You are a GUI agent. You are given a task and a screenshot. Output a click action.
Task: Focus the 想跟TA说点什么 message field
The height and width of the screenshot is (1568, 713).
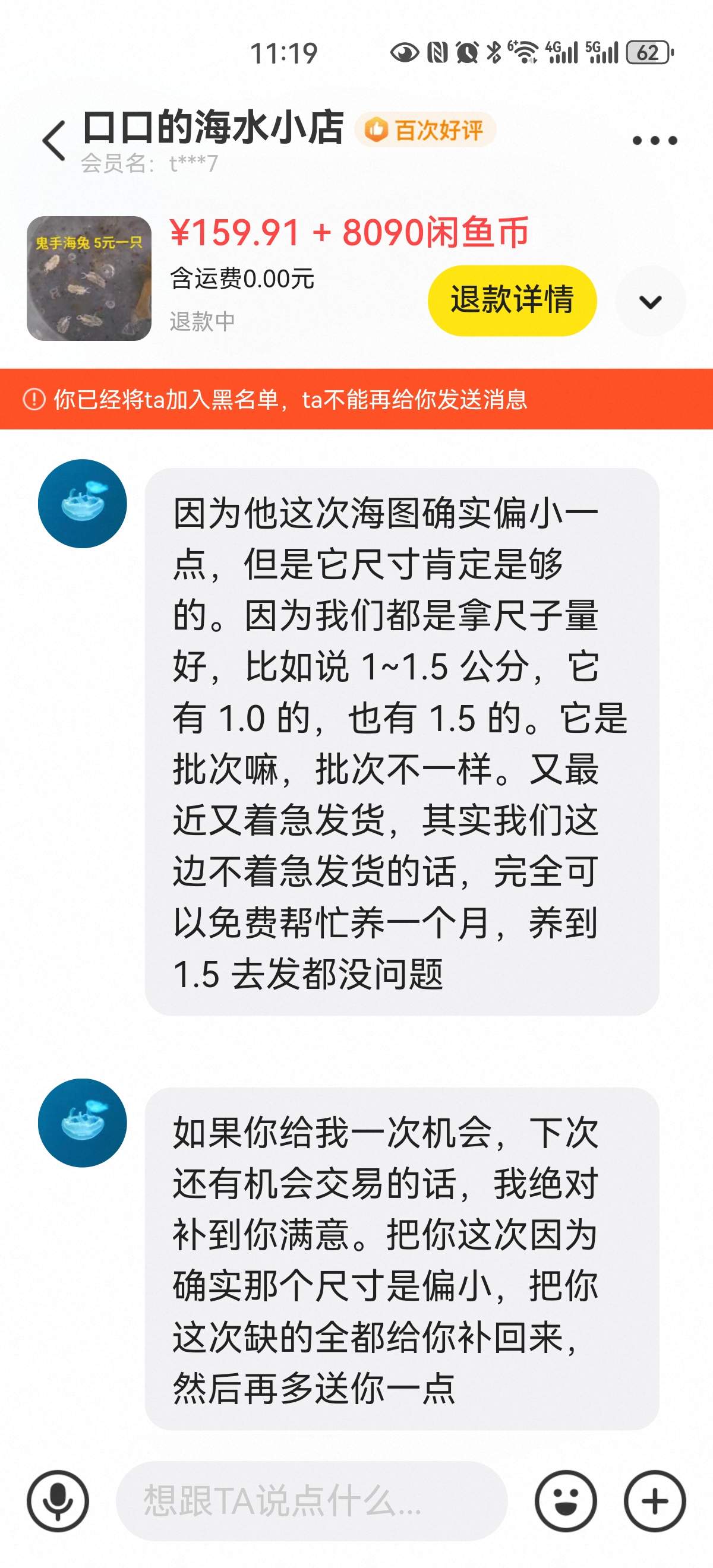point(311,1501)
